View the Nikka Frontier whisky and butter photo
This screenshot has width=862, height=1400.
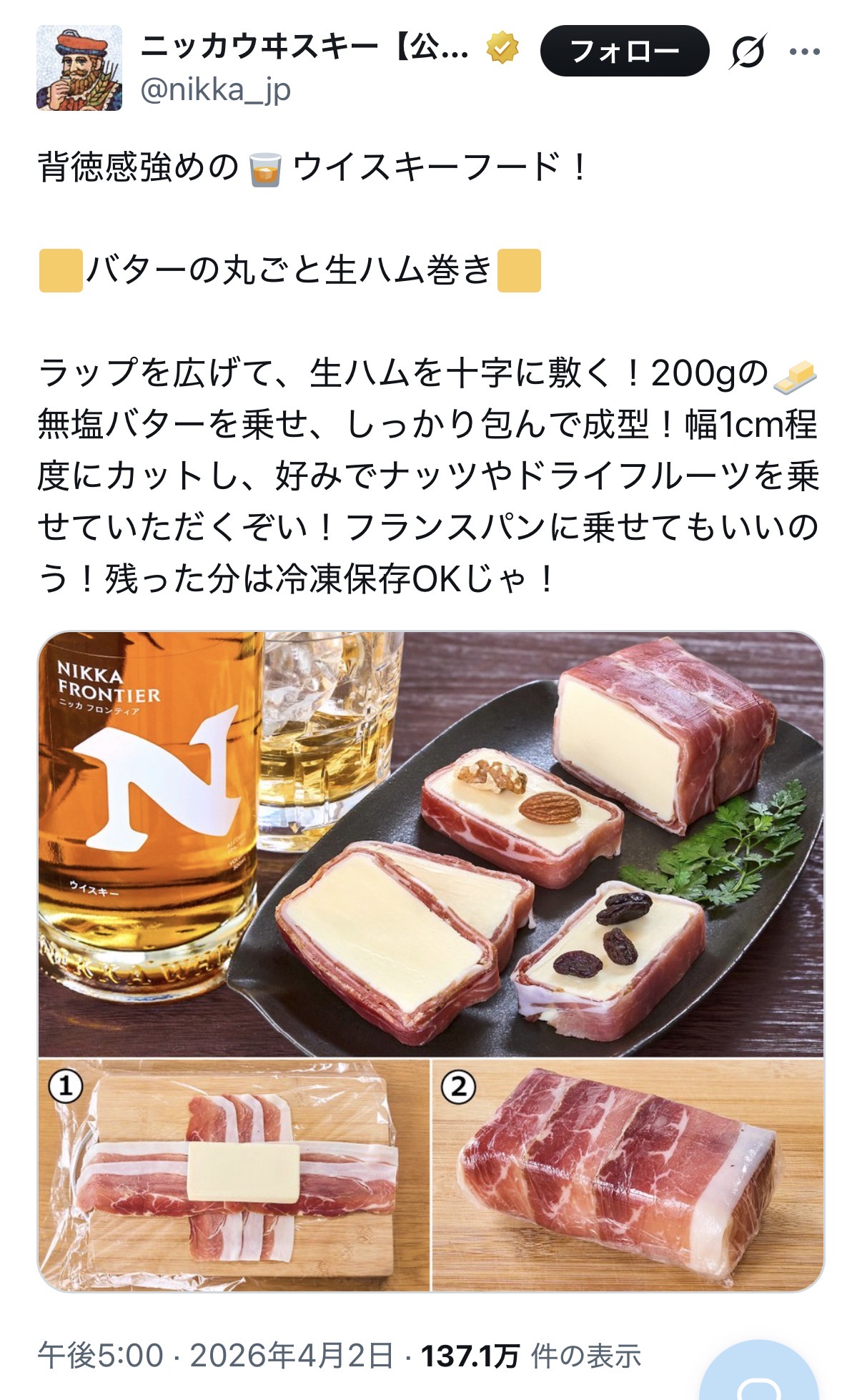430,844
